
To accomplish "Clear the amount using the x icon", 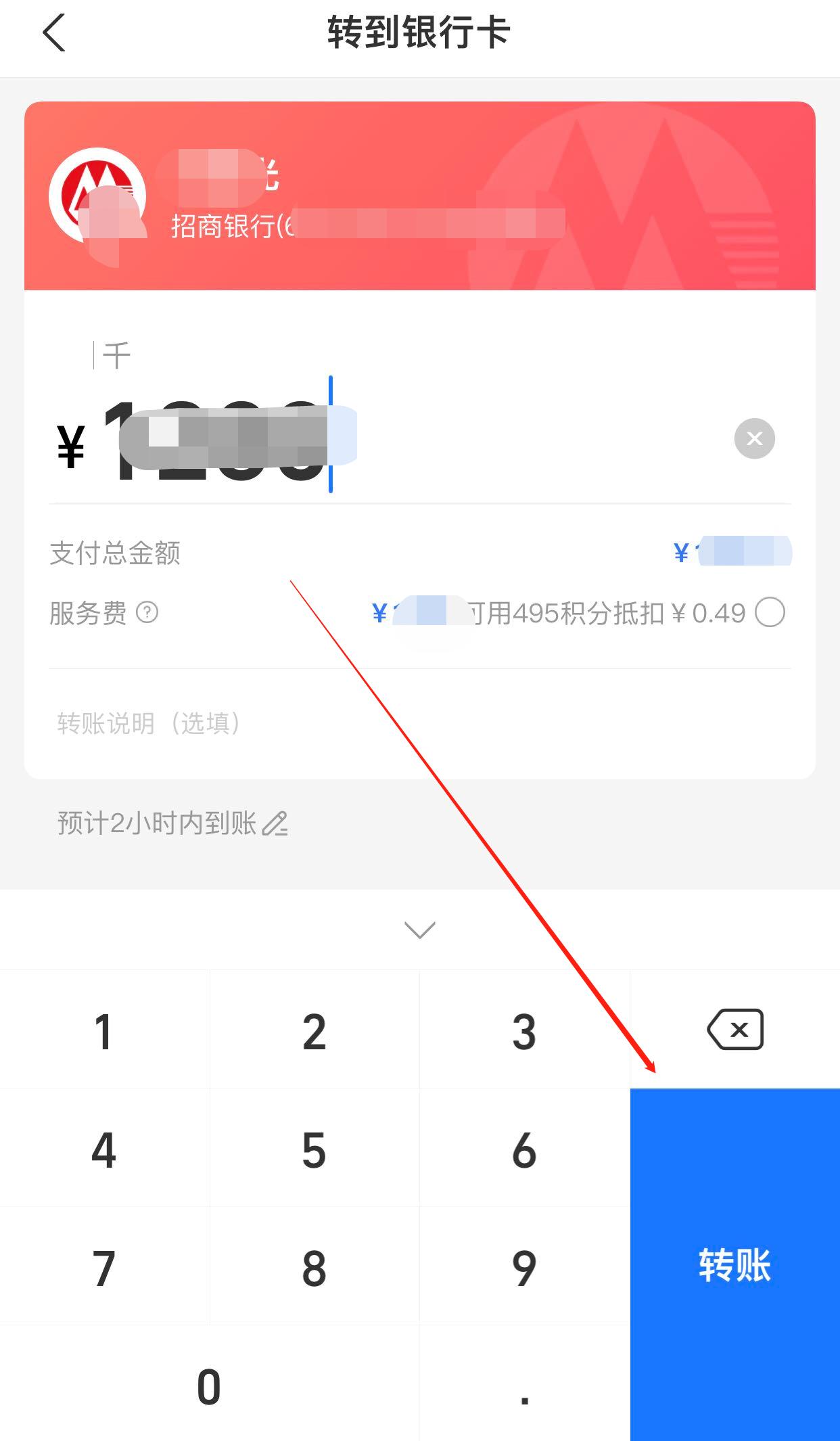I will [754, 438].
